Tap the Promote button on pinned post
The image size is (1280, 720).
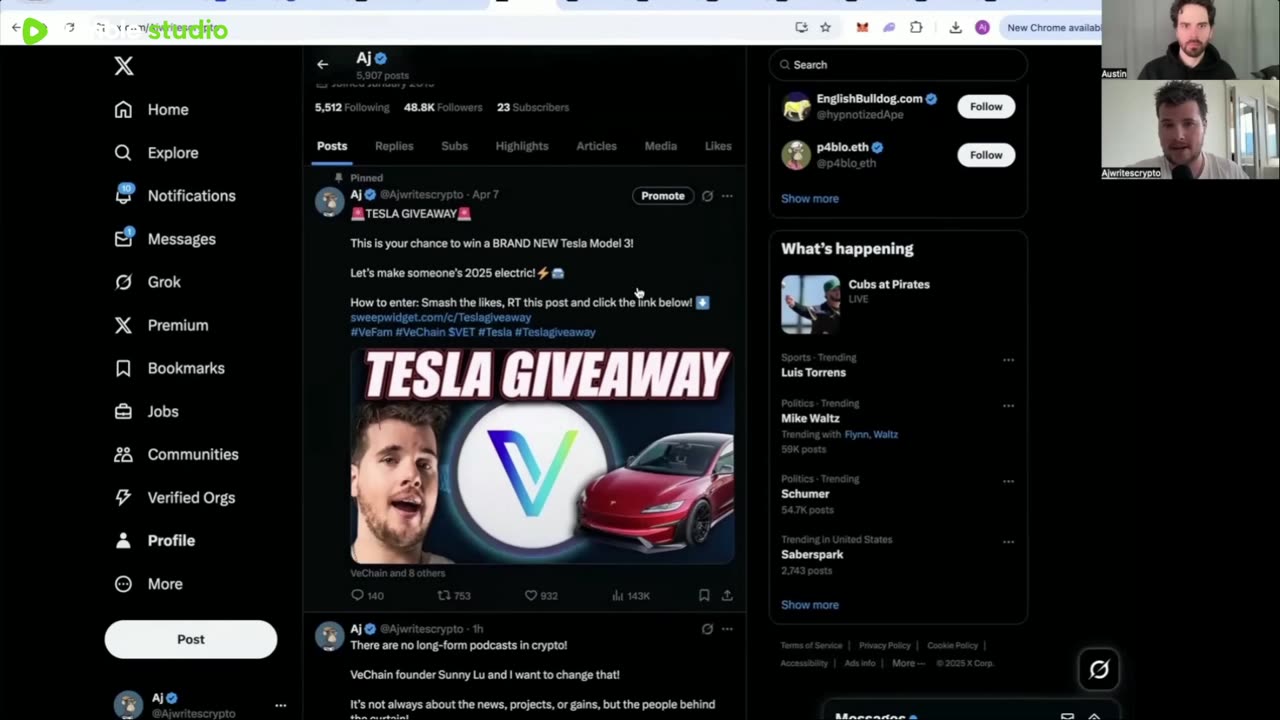(662, 196)
